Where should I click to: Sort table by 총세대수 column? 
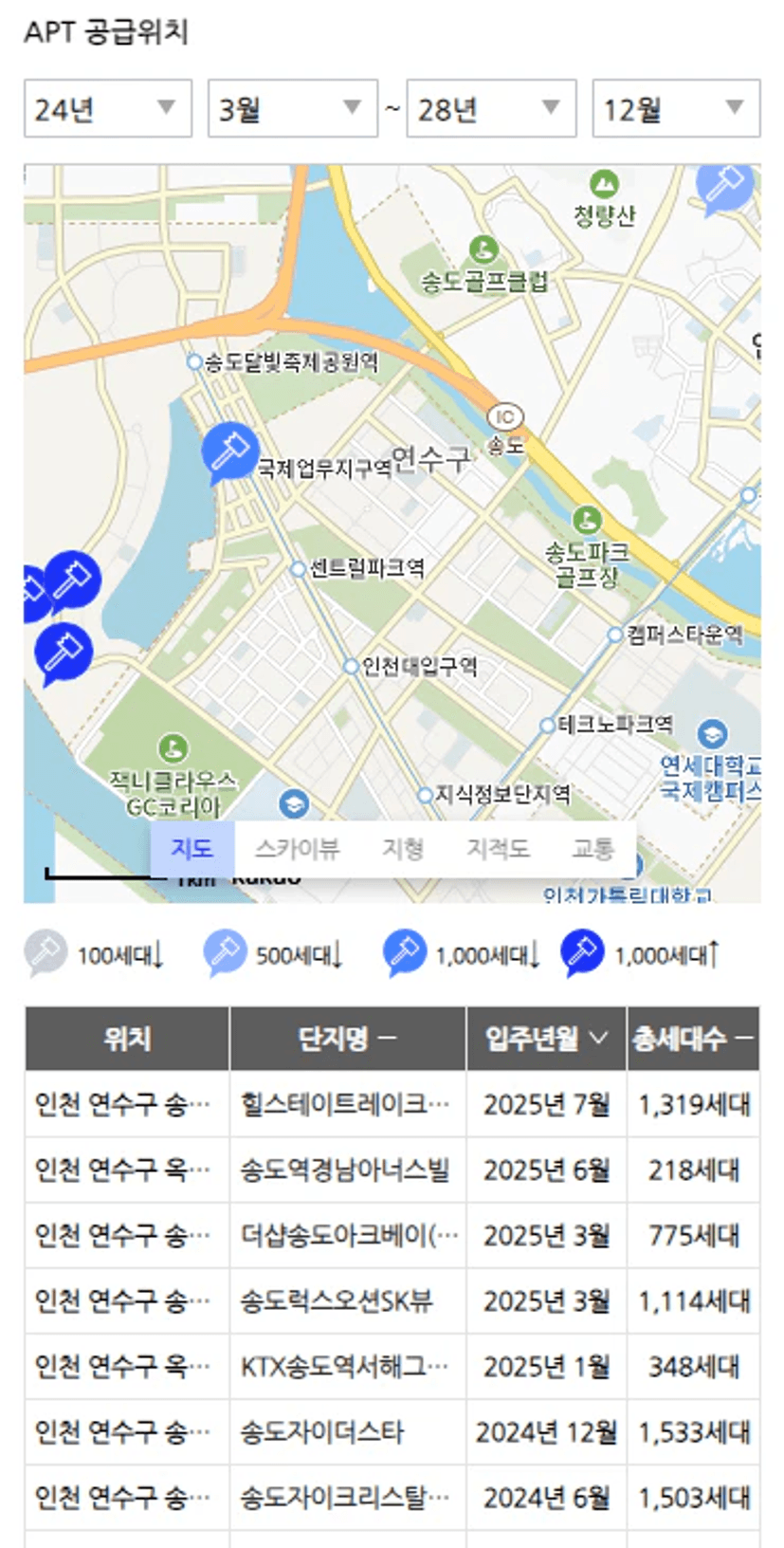pyautogui.click(x=693, y=1039)
